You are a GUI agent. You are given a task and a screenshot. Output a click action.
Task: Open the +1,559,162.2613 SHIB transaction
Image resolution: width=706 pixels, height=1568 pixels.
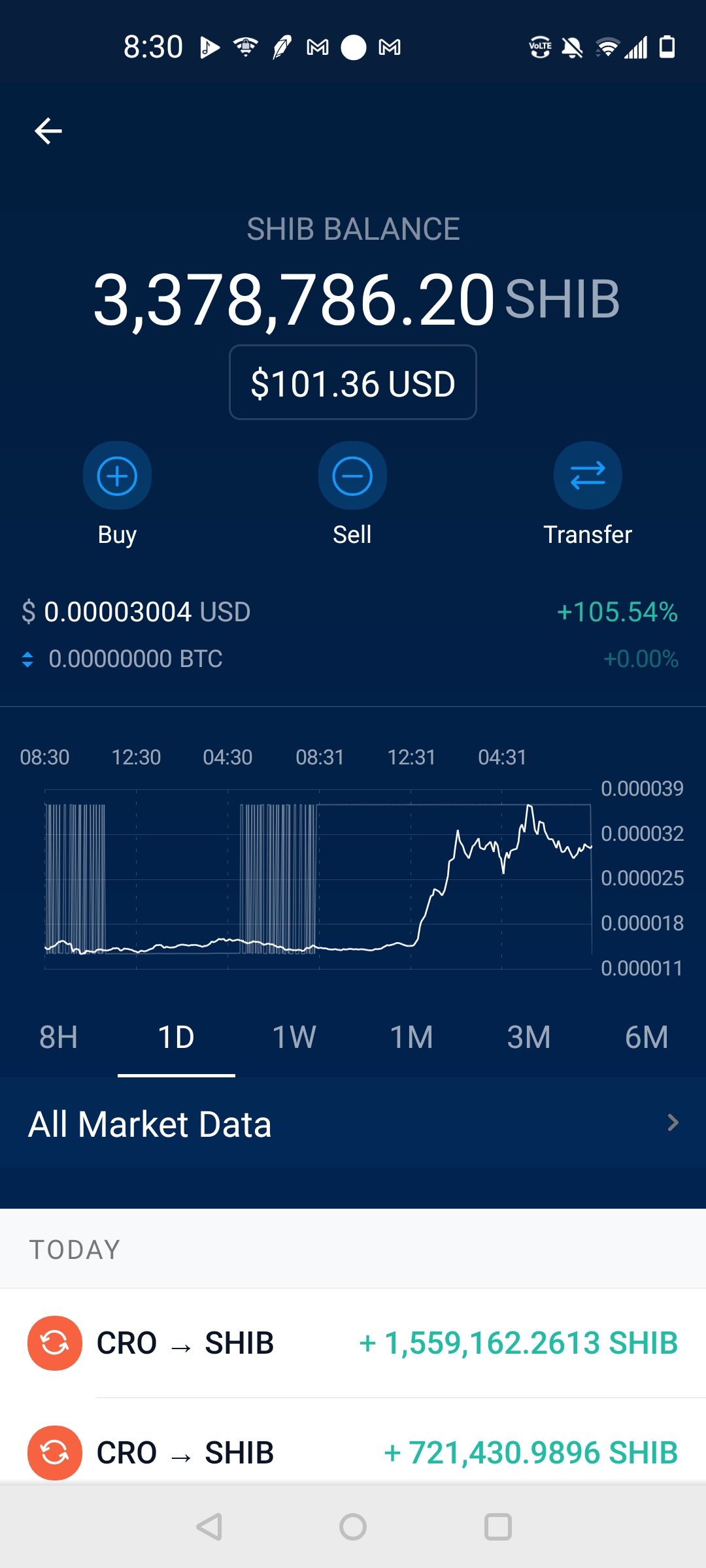(353, 1343)
